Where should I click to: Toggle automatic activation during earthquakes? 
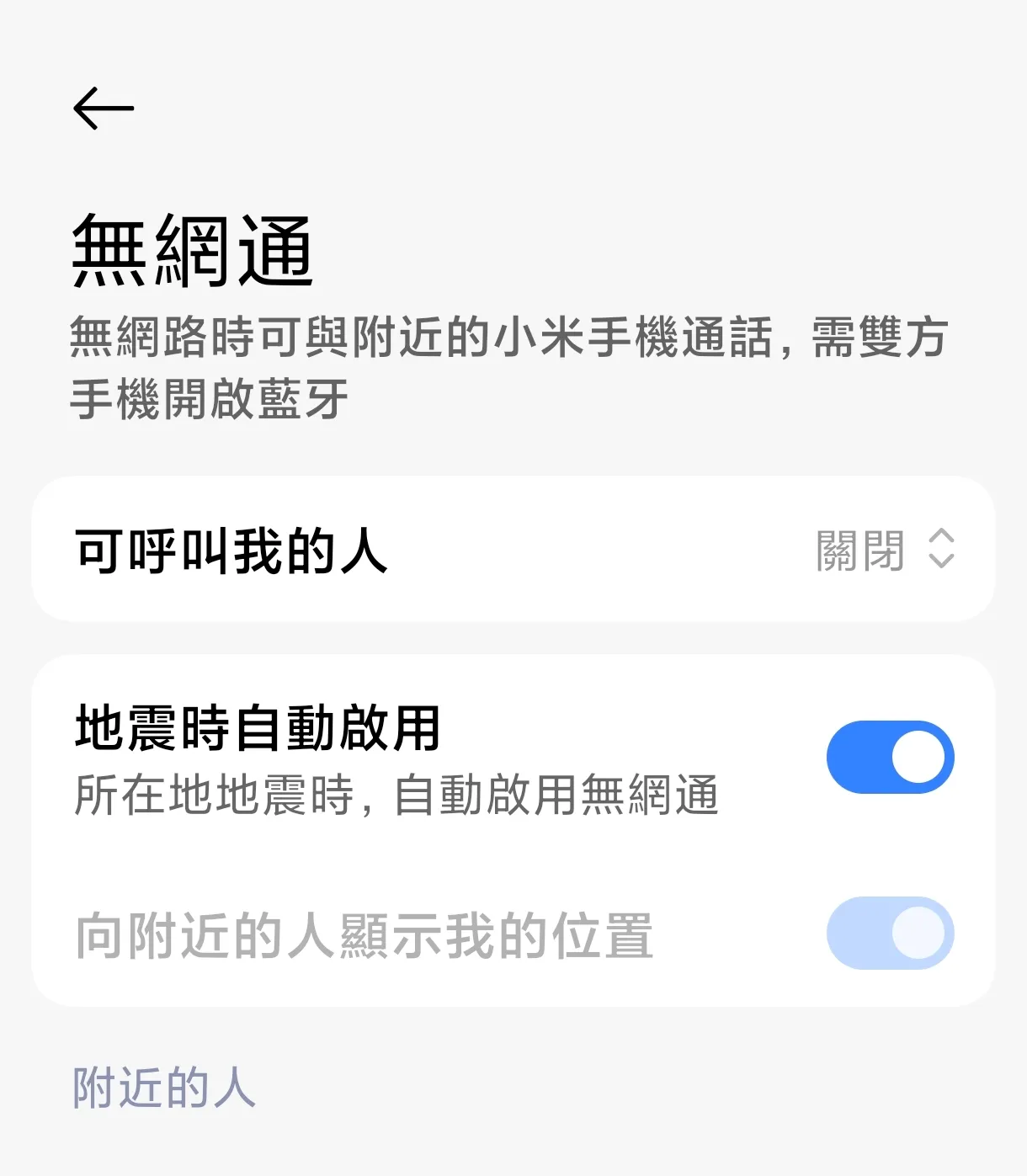coord(890,755)
